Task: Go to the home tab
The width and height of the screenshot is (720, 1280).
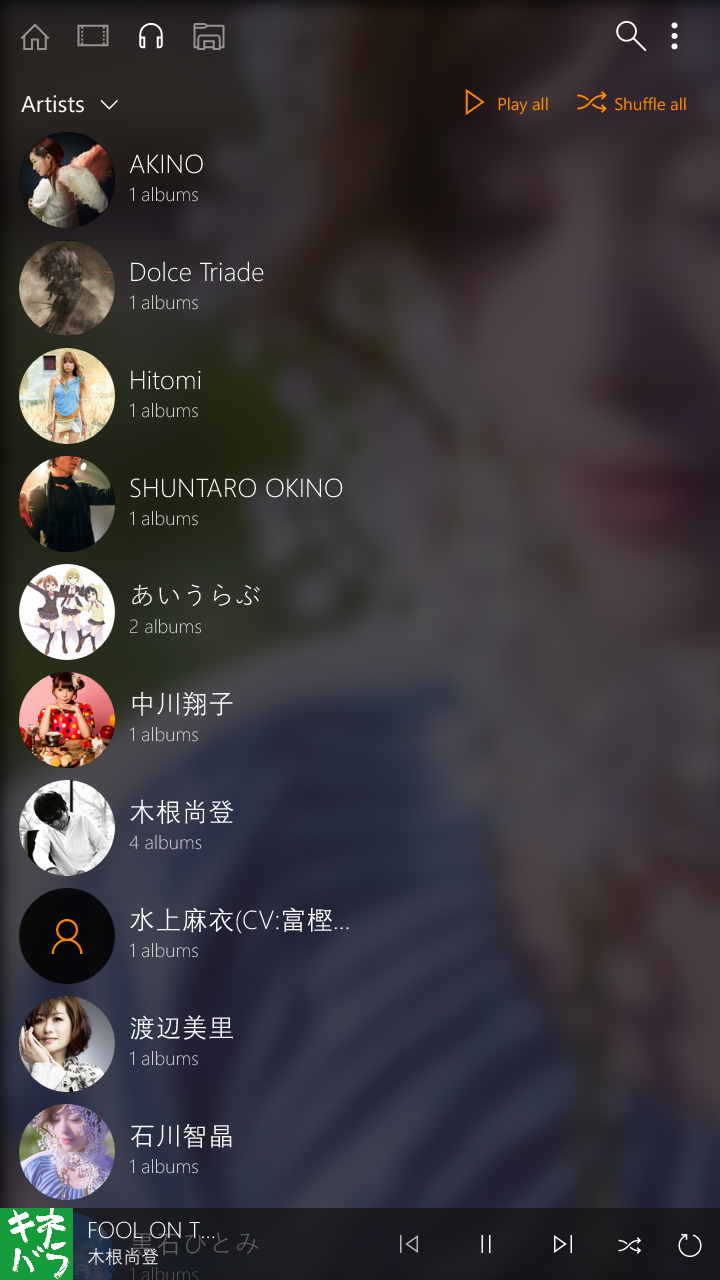Action: (x=35, y=37)
